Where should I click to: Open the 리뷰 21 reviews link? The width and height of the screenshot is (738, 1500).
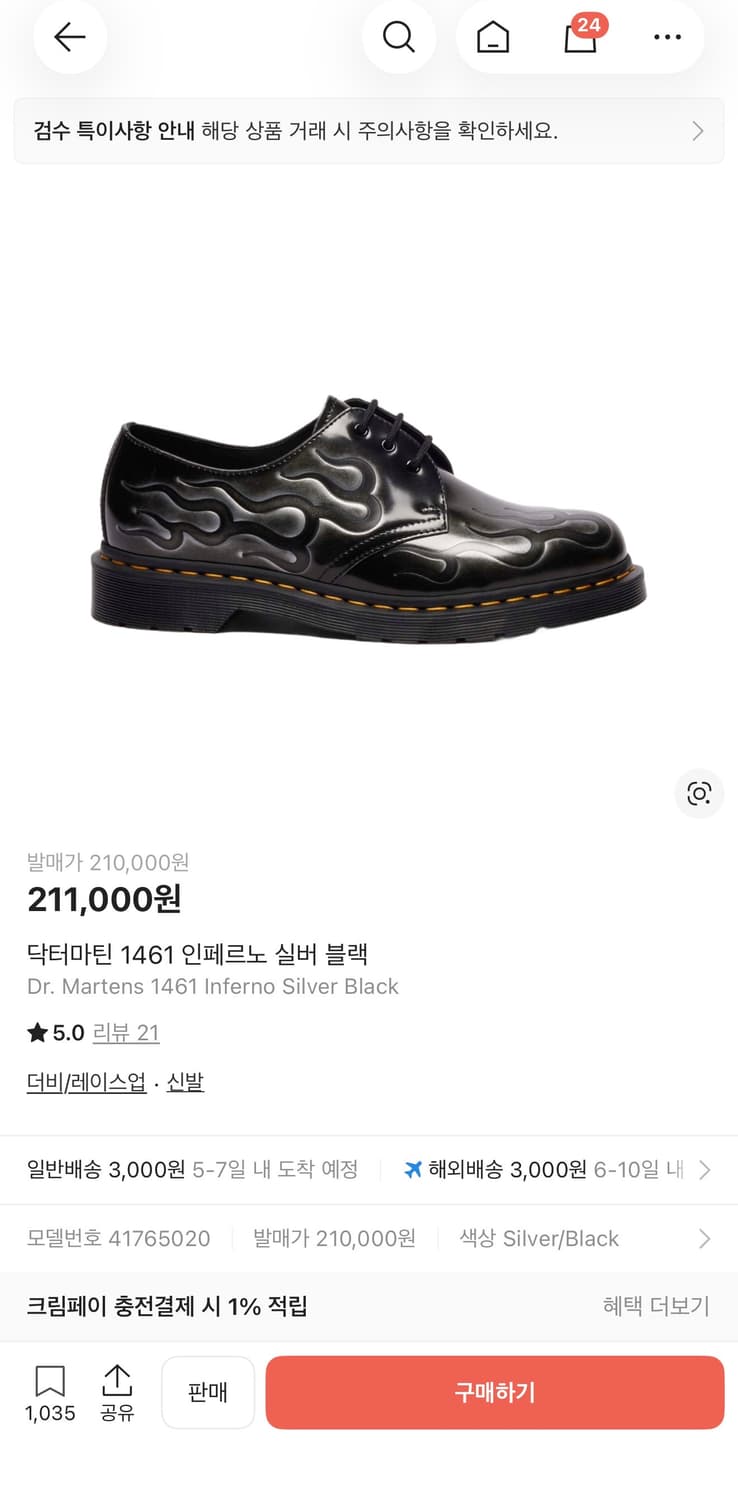(x=126, y=1032)
